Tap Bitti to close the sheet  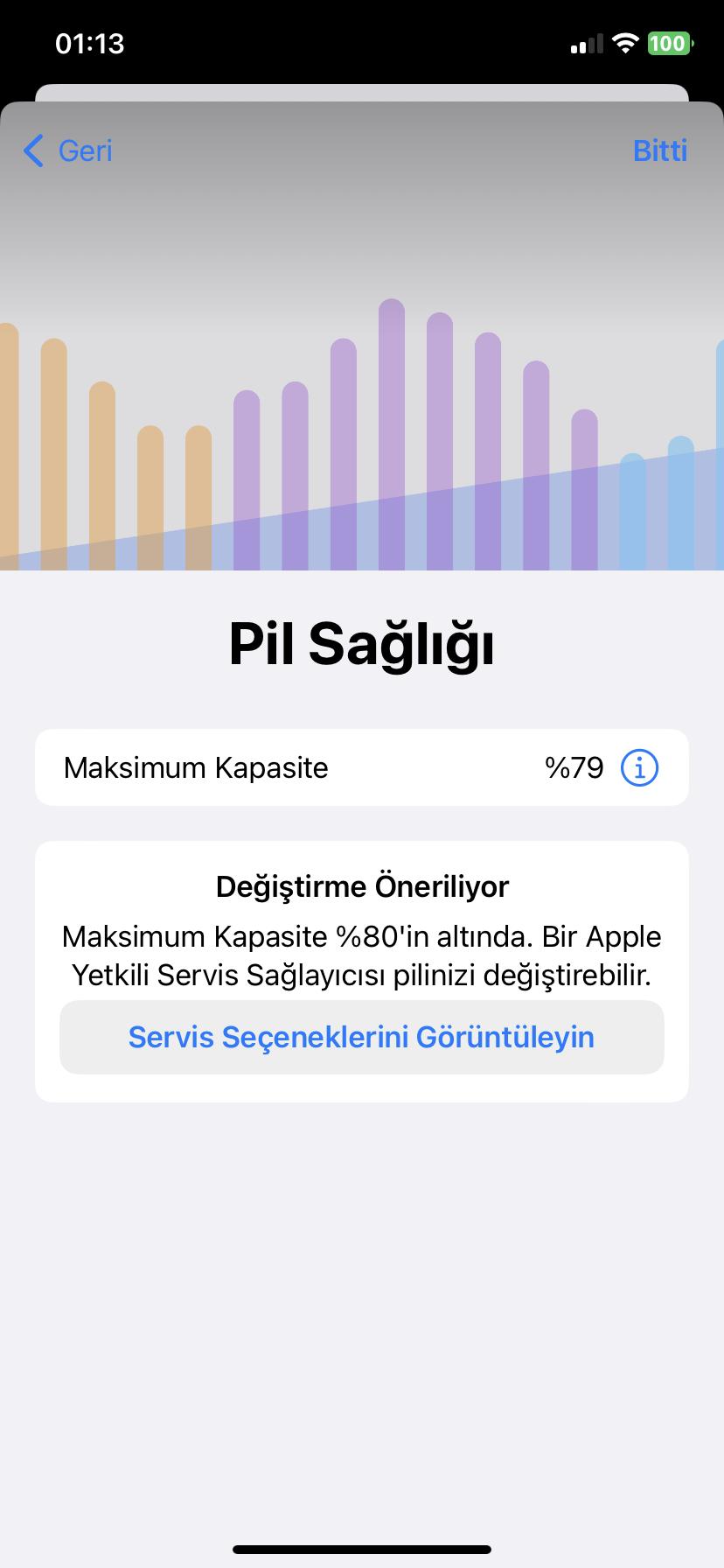(x=659, y=150)
